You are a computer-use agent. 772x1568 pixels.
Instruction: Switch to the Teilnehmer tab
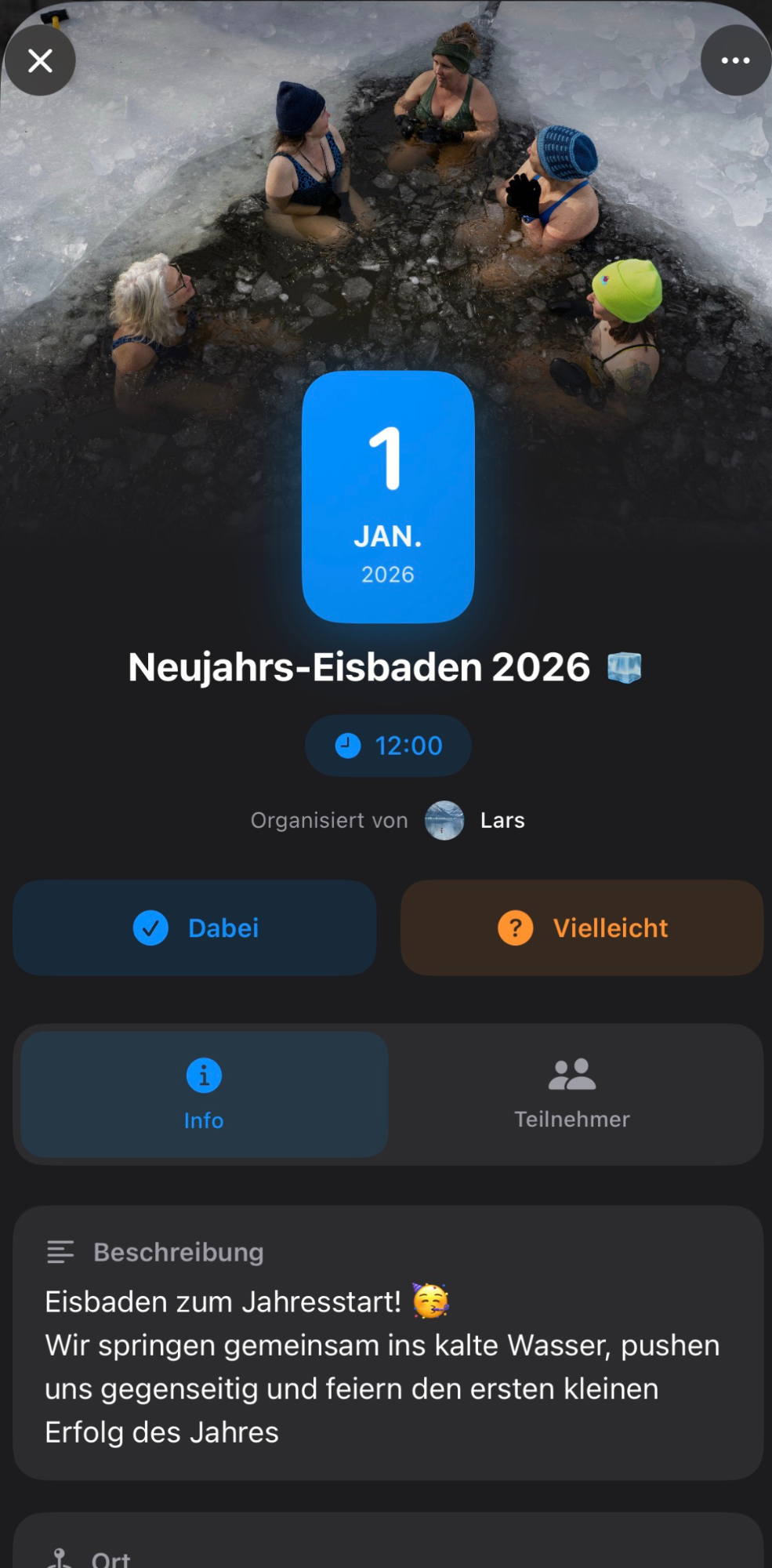[573, 1094]
